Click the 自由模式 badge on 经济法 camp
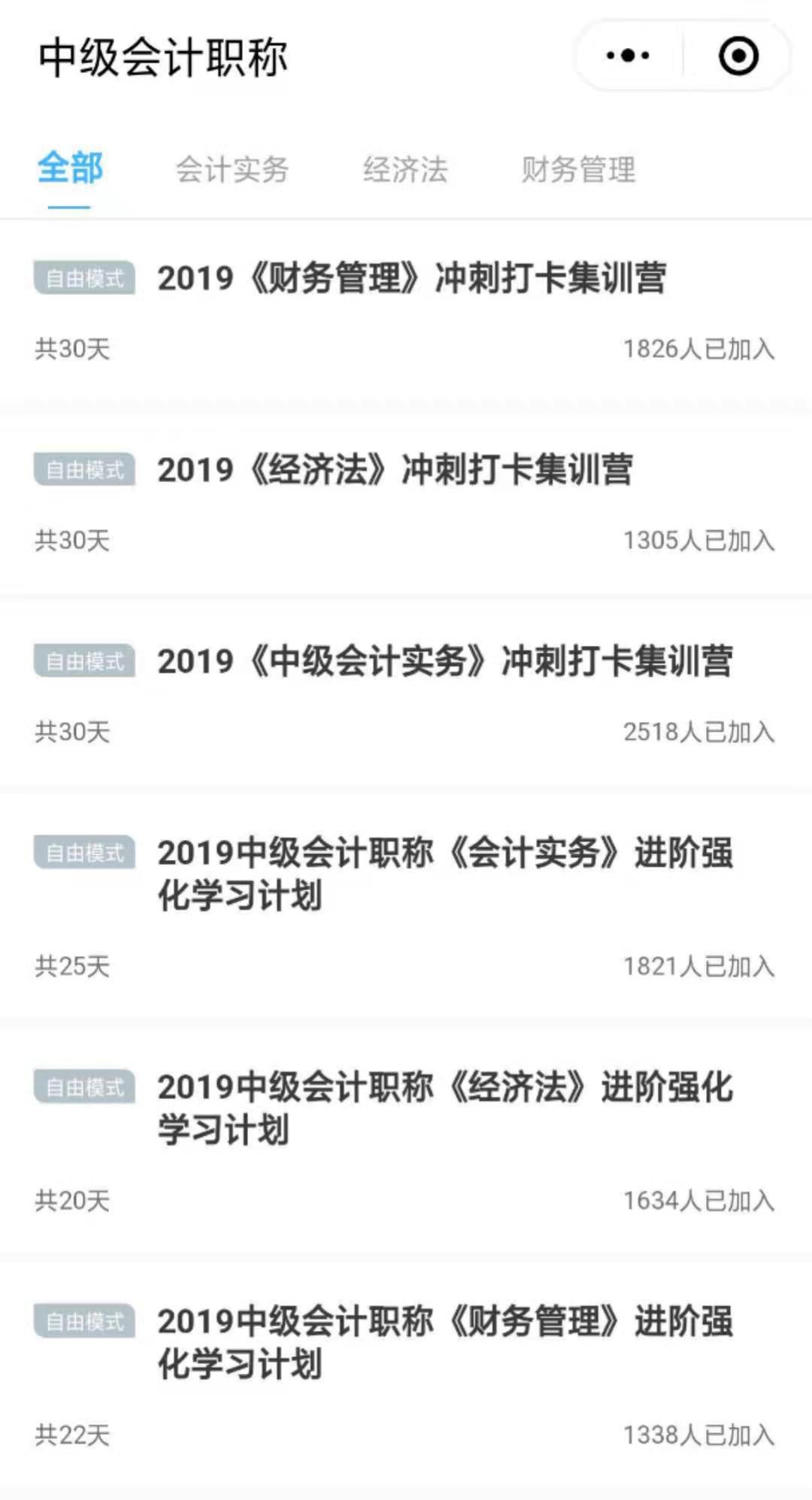This screenshot has width=812, height=1500. 85,470
